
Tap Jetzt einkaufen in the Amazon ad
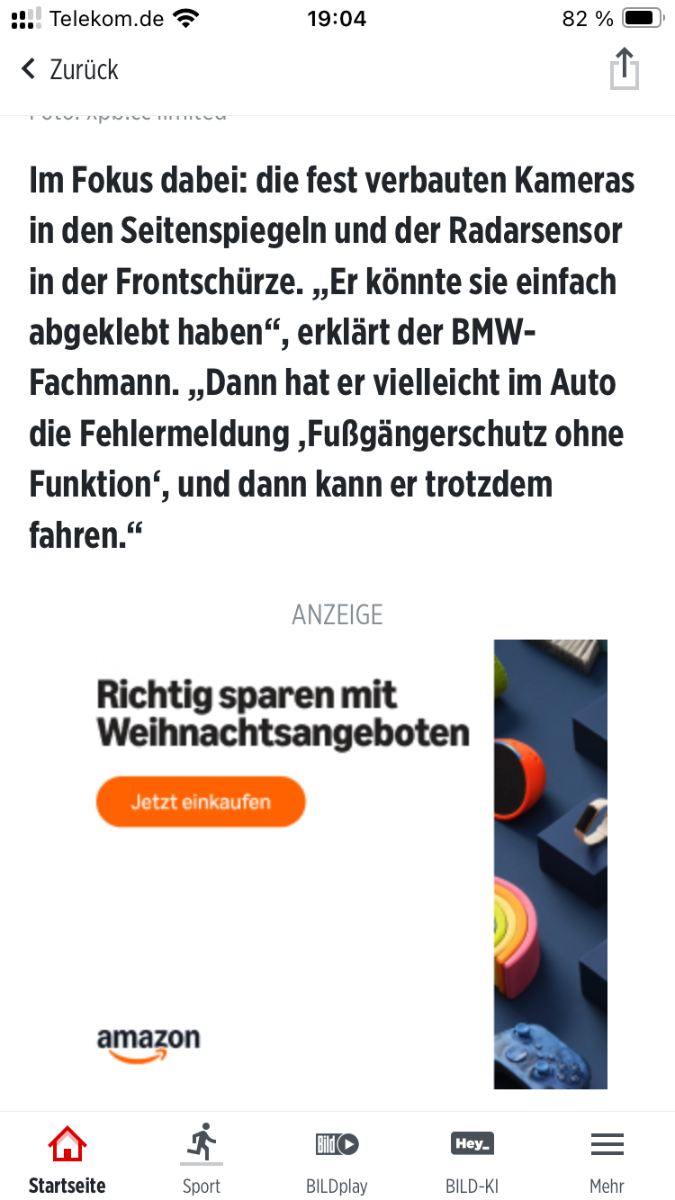[x=200, y=802]
